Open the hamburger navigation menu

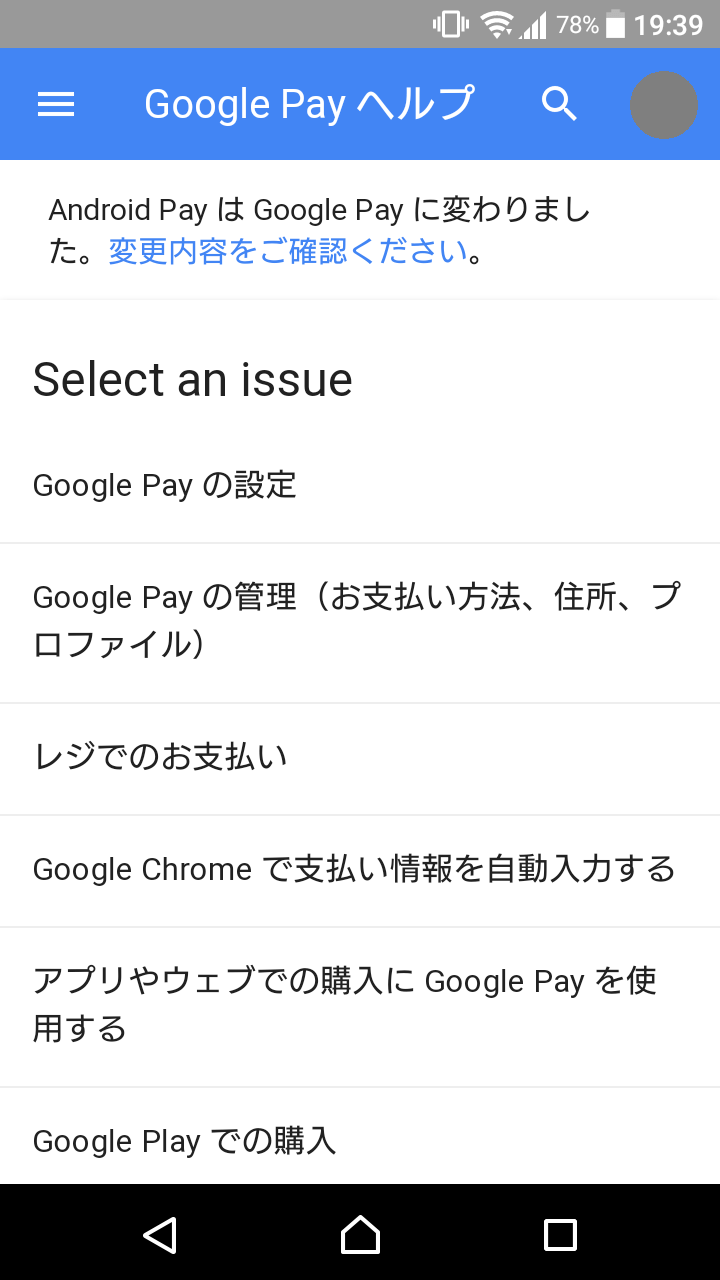[56, 104]
